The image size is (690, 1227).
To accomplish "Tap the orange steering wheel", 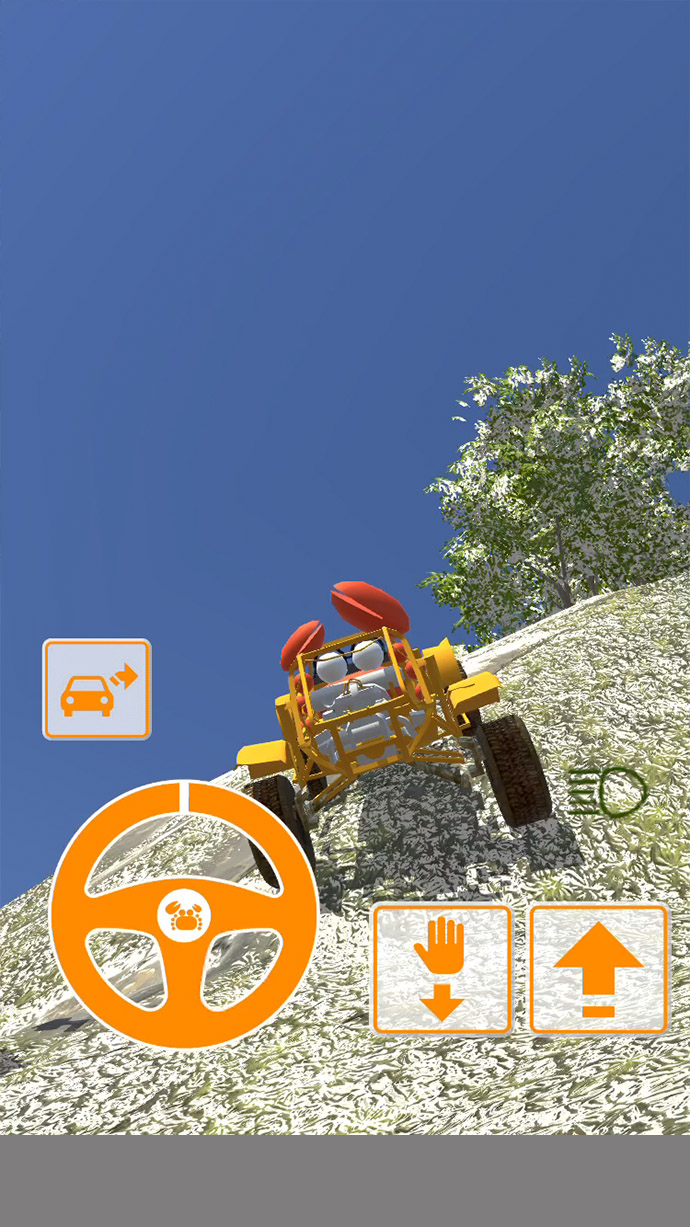I will tap(183, 914).
